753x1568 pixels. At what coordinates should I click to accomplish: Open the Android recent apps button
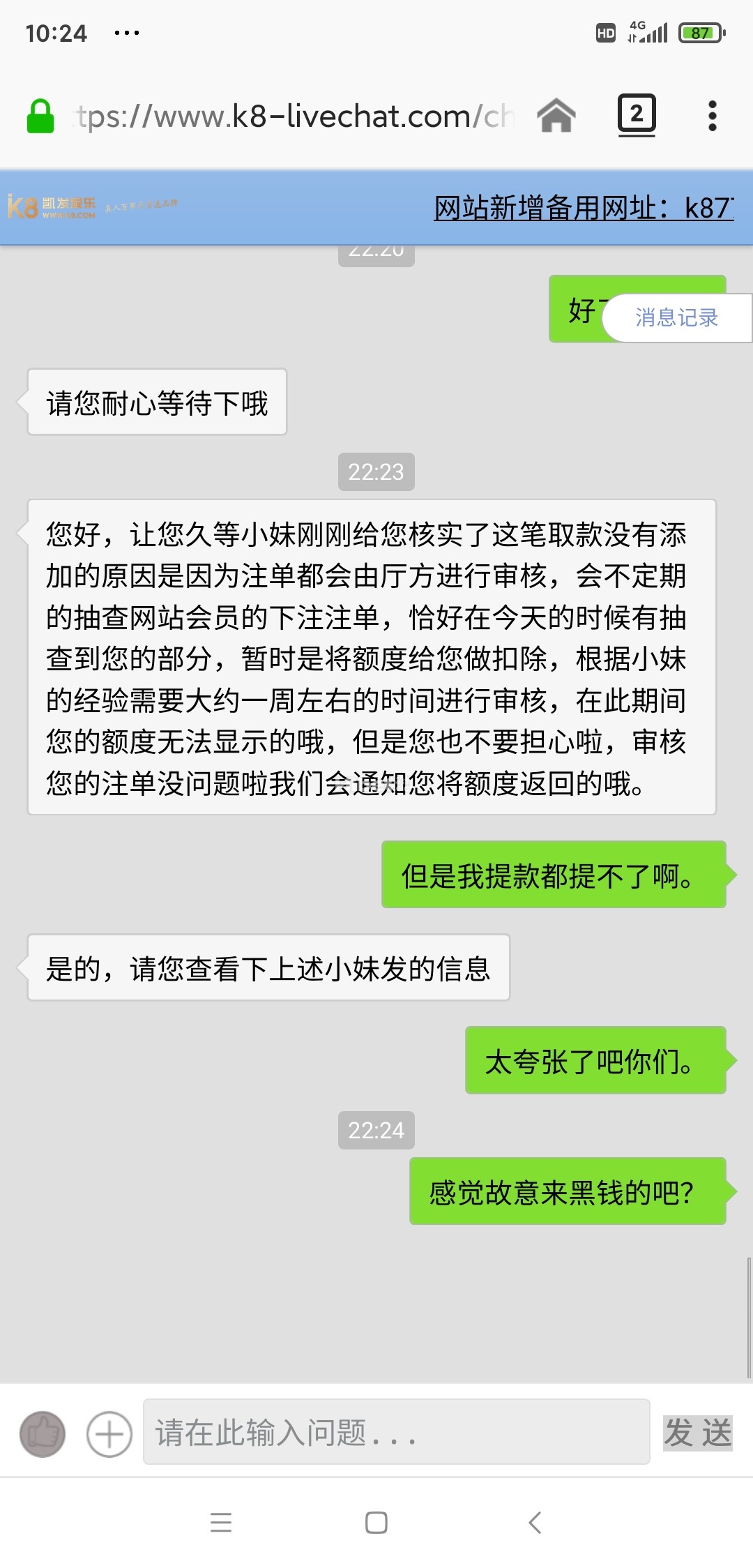[221, 1524]
